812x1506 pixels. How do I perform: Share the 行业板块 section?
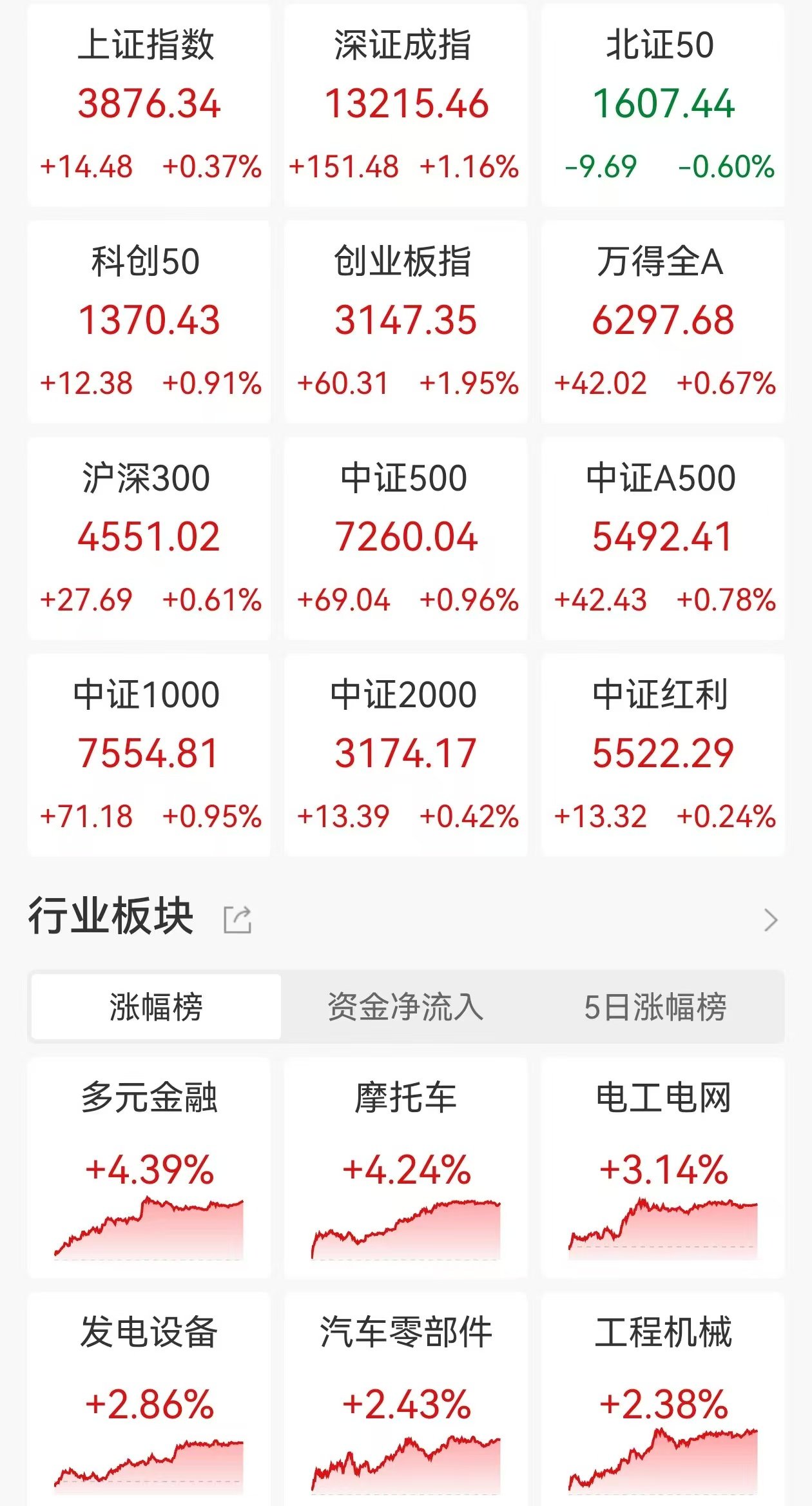pos(237,920)
